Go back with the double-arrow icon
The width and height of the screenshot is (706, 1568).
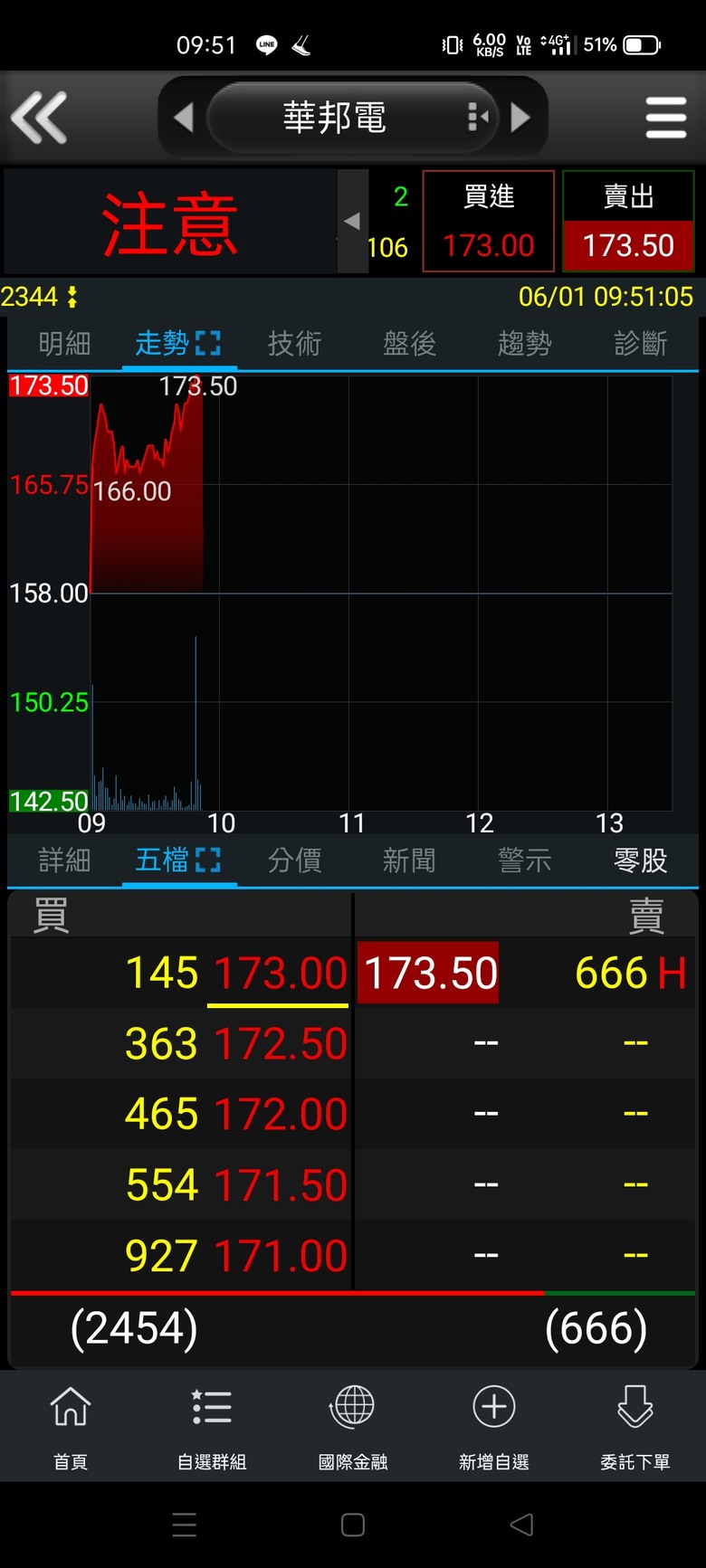pyautogui.click(x=39, y=118)
